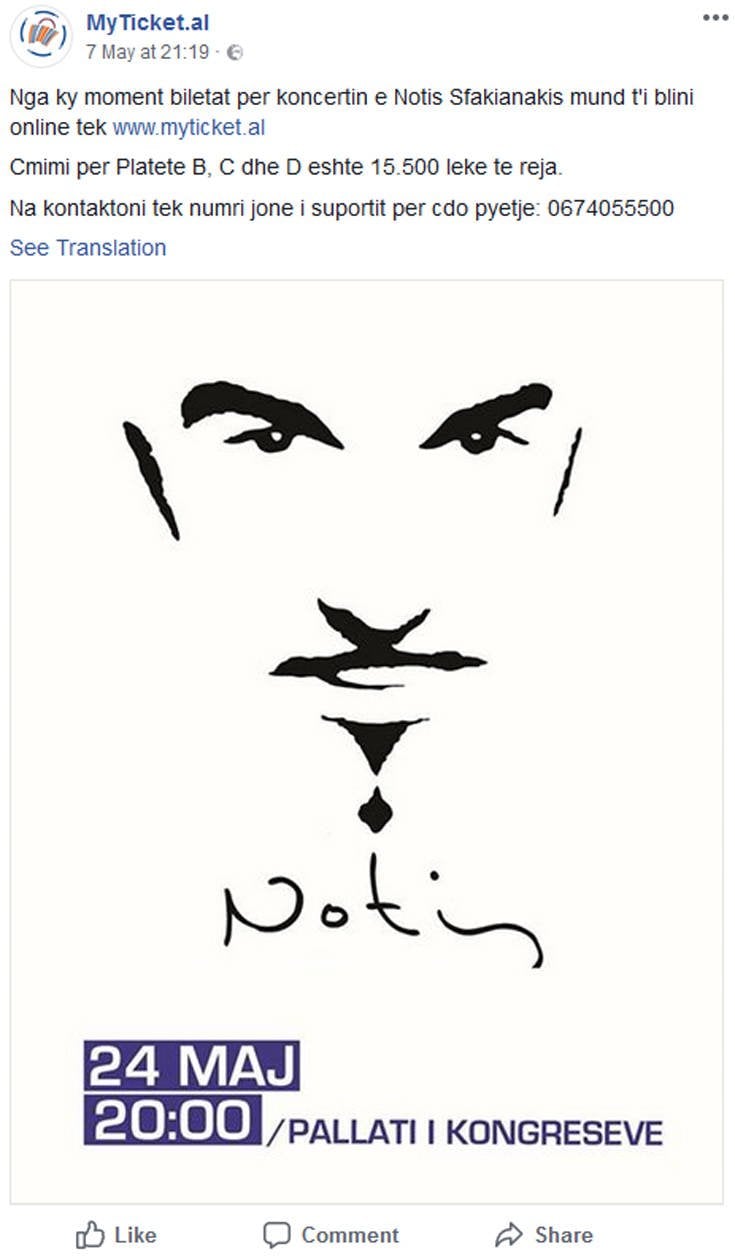This screenshot has width=735, height=1260.
Task: Tap the MyTicket.al profile picture
Action: (x=40, y=36)
